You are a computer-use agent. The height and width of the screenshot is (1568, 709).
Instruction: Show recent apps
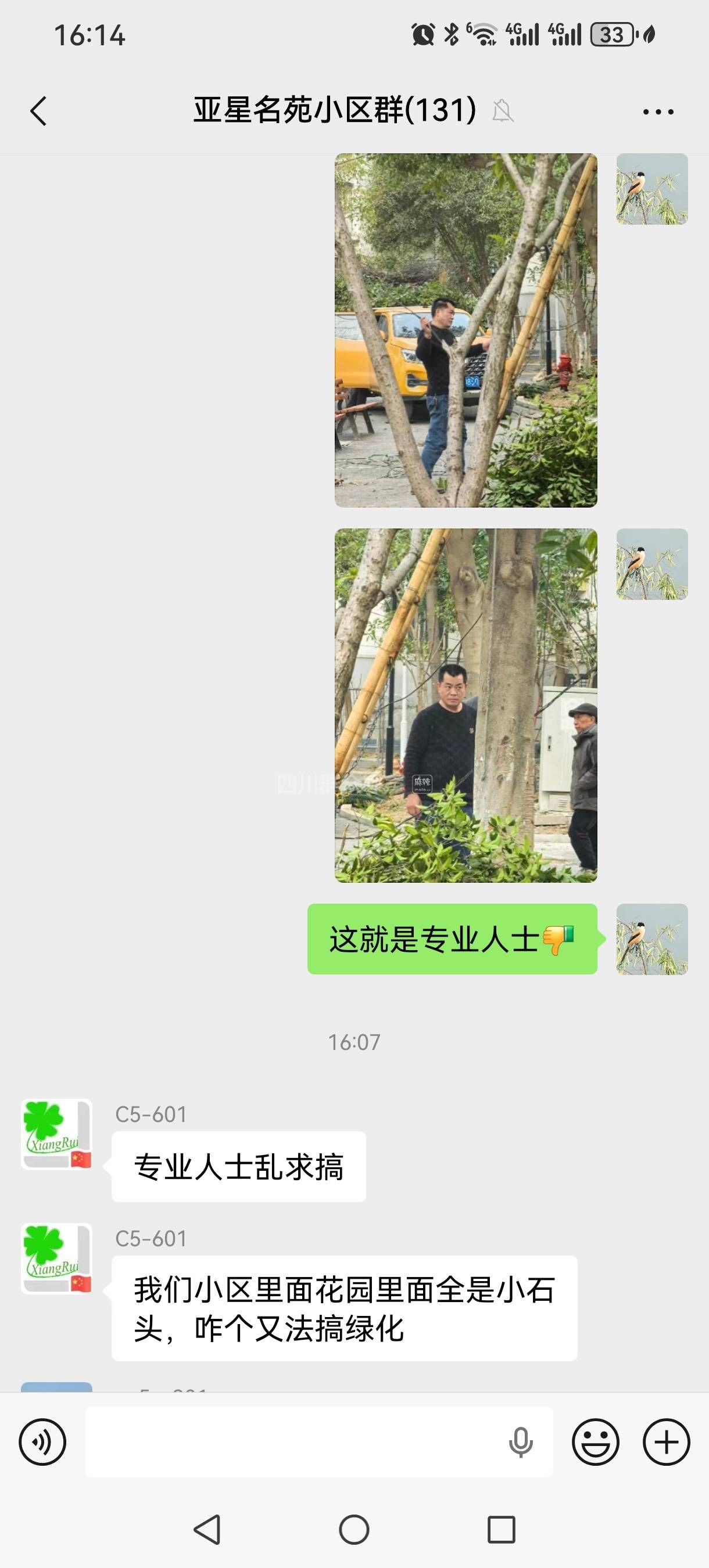point(502,1529)
